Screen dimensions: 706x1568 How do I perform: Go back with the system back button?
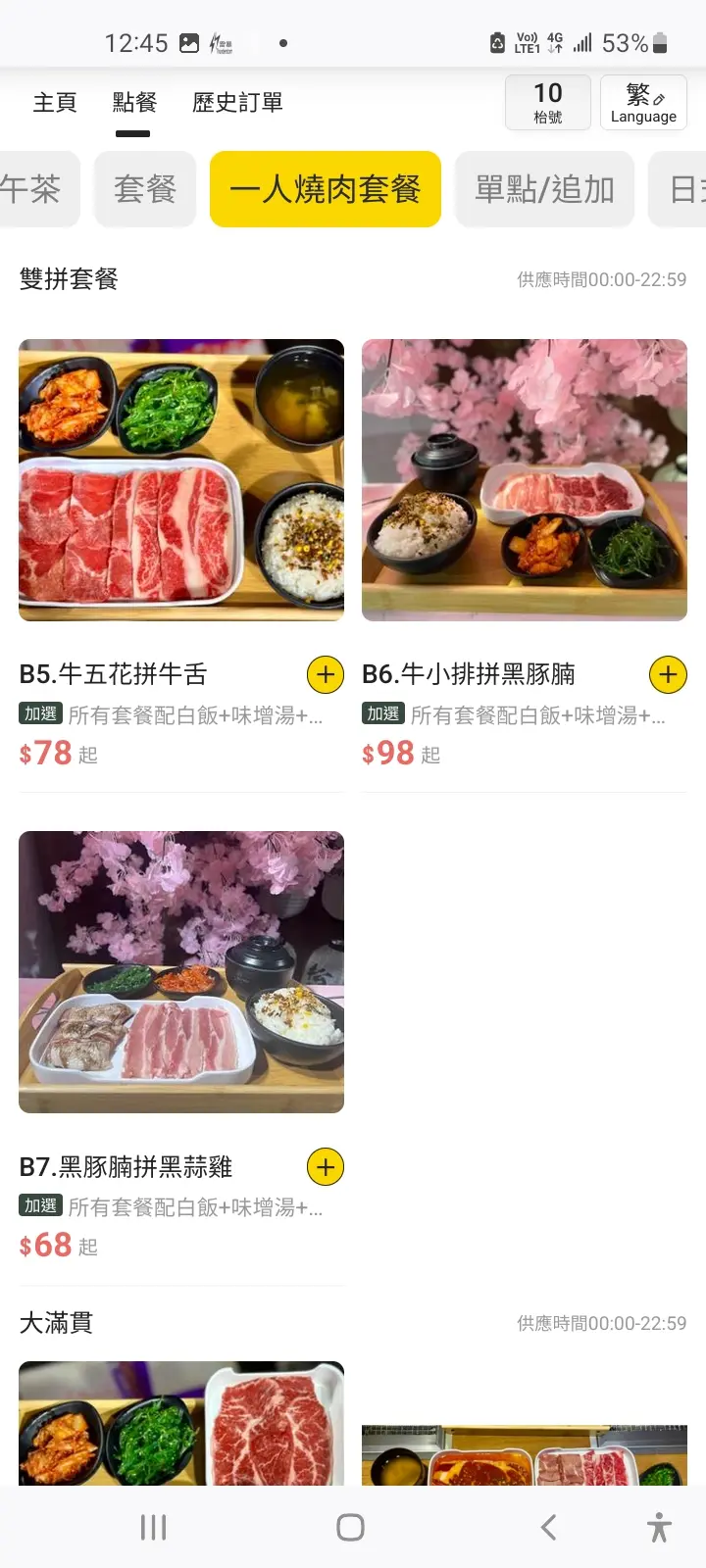click(x=548, y=1527)
